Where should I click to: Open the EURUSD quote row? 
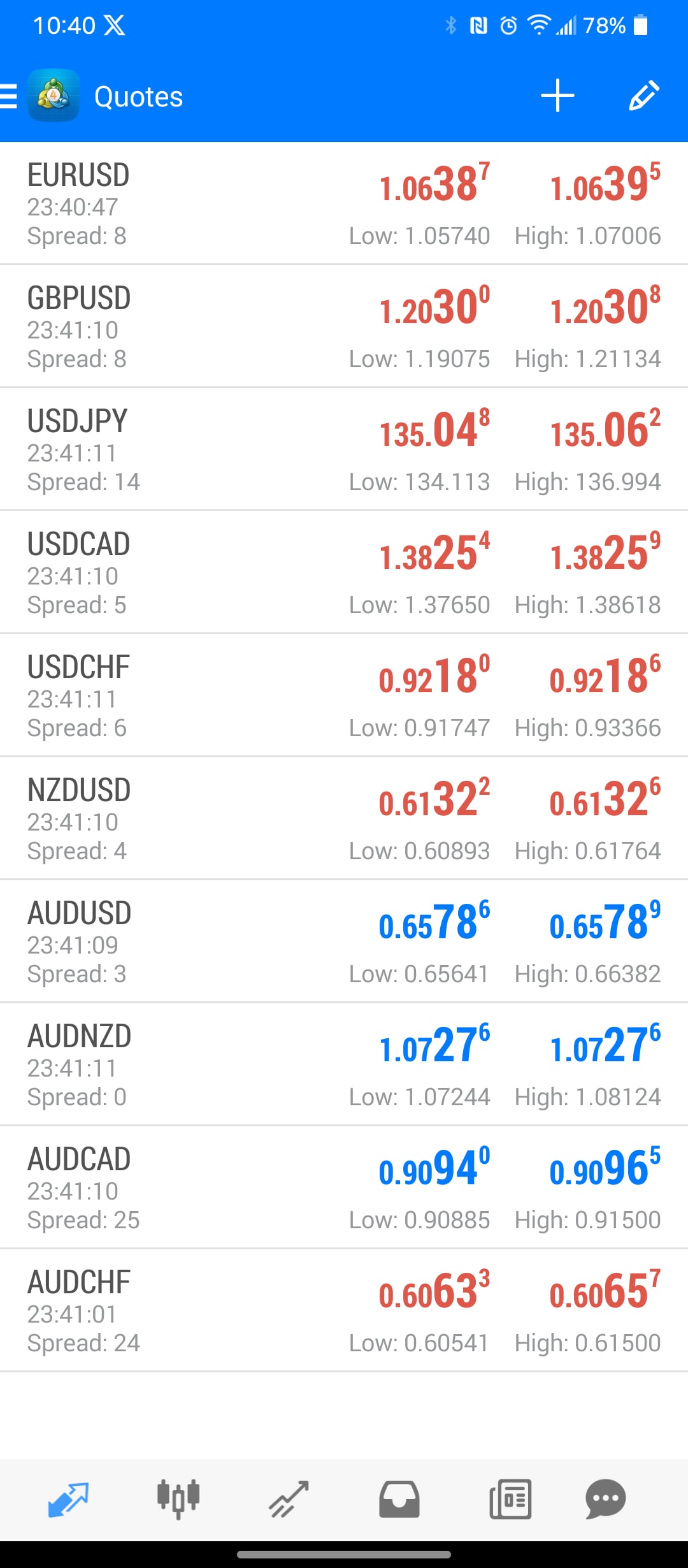coord(344,203)
